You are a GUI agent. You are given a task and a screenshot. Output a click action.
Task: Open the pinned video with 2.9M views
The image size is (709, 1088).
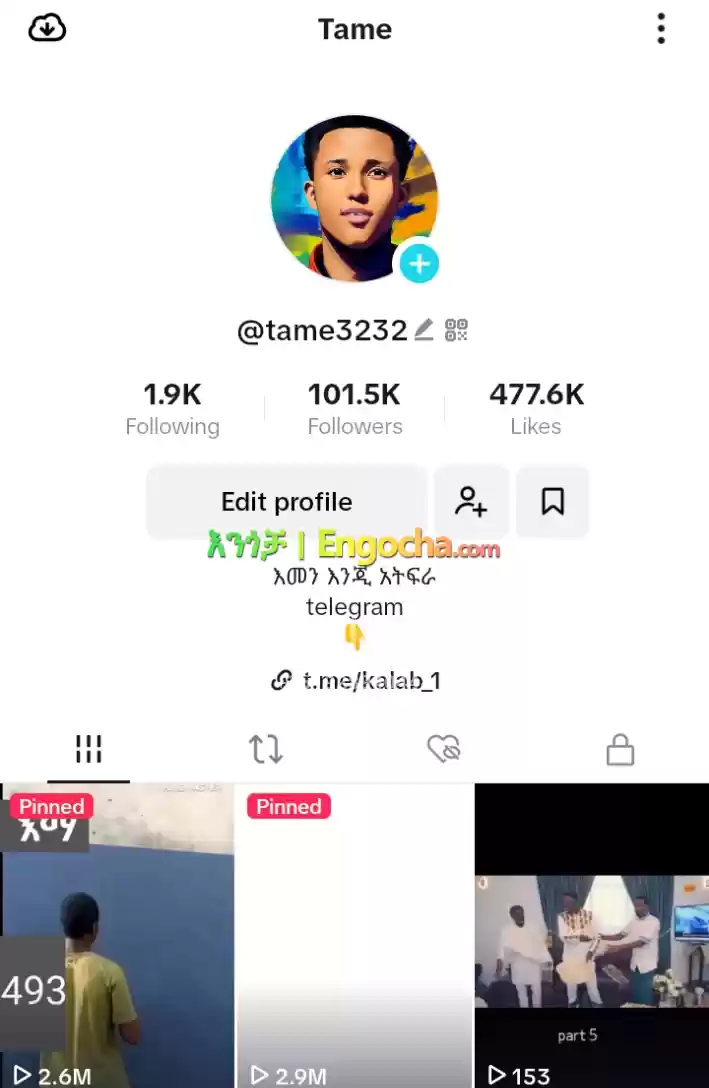coord(354,935)
